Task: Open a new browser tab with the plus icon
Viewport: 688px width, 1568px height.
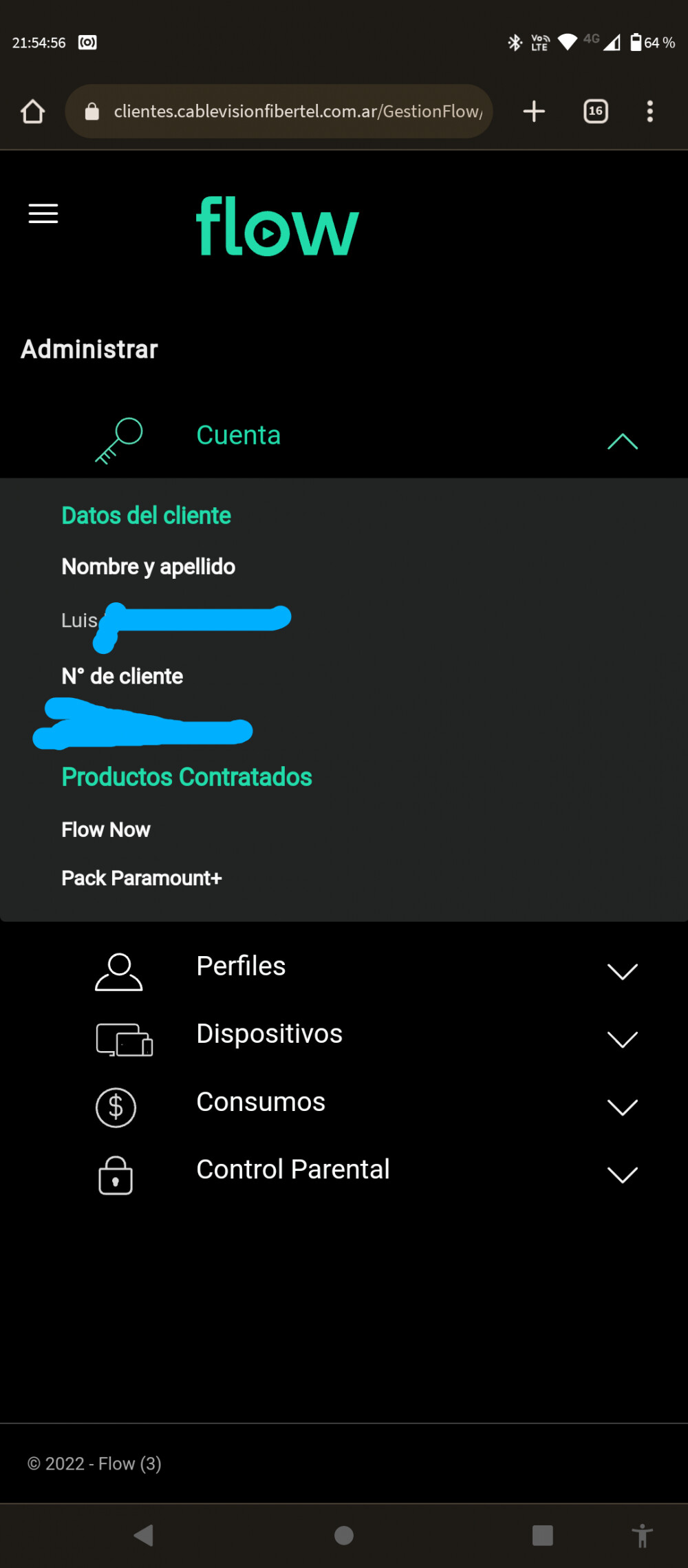Action: coord(534,111)
